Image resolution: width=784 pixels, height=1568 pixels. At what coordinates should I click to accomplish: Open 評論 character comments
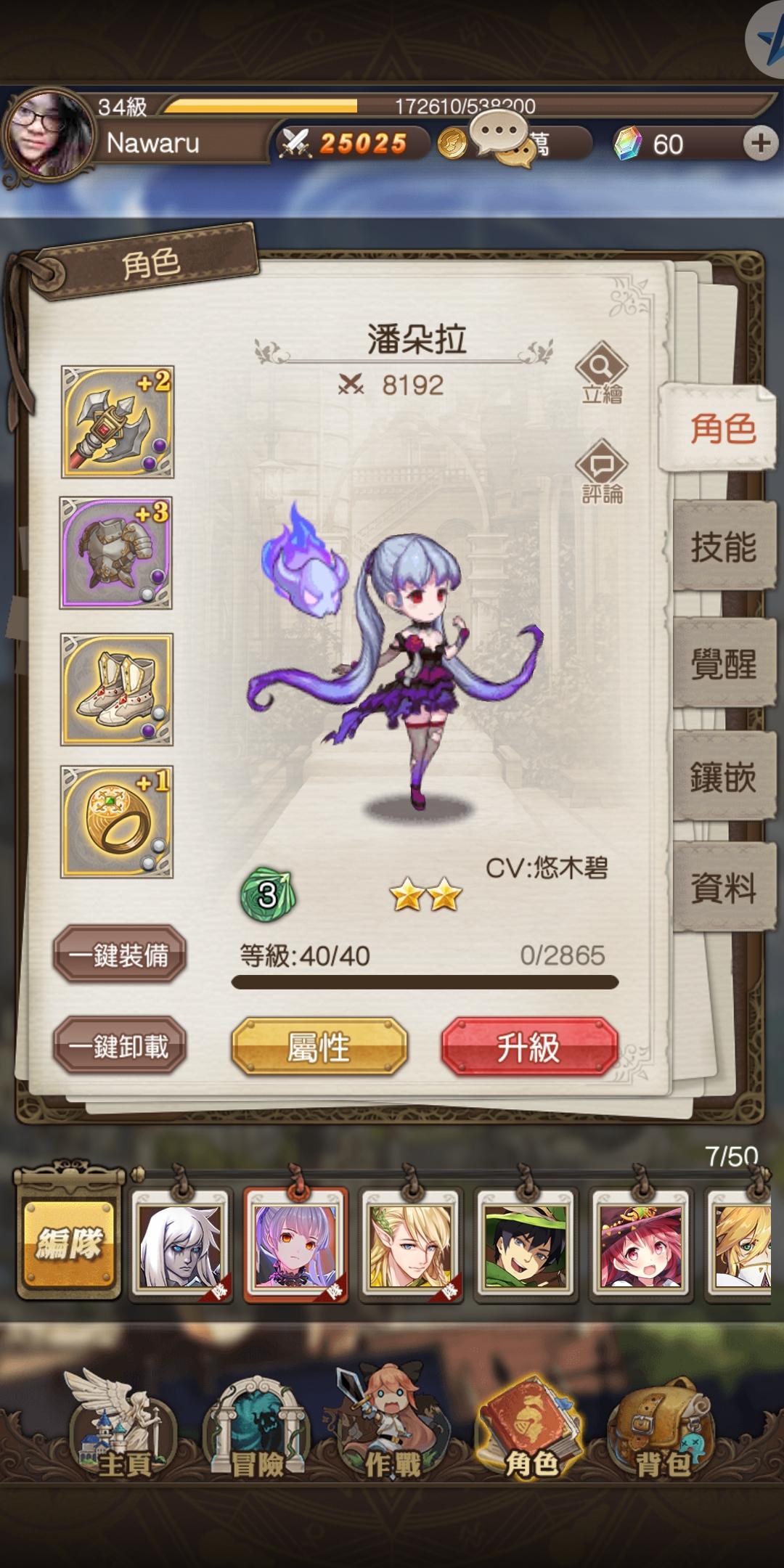(x=602, y=472)
